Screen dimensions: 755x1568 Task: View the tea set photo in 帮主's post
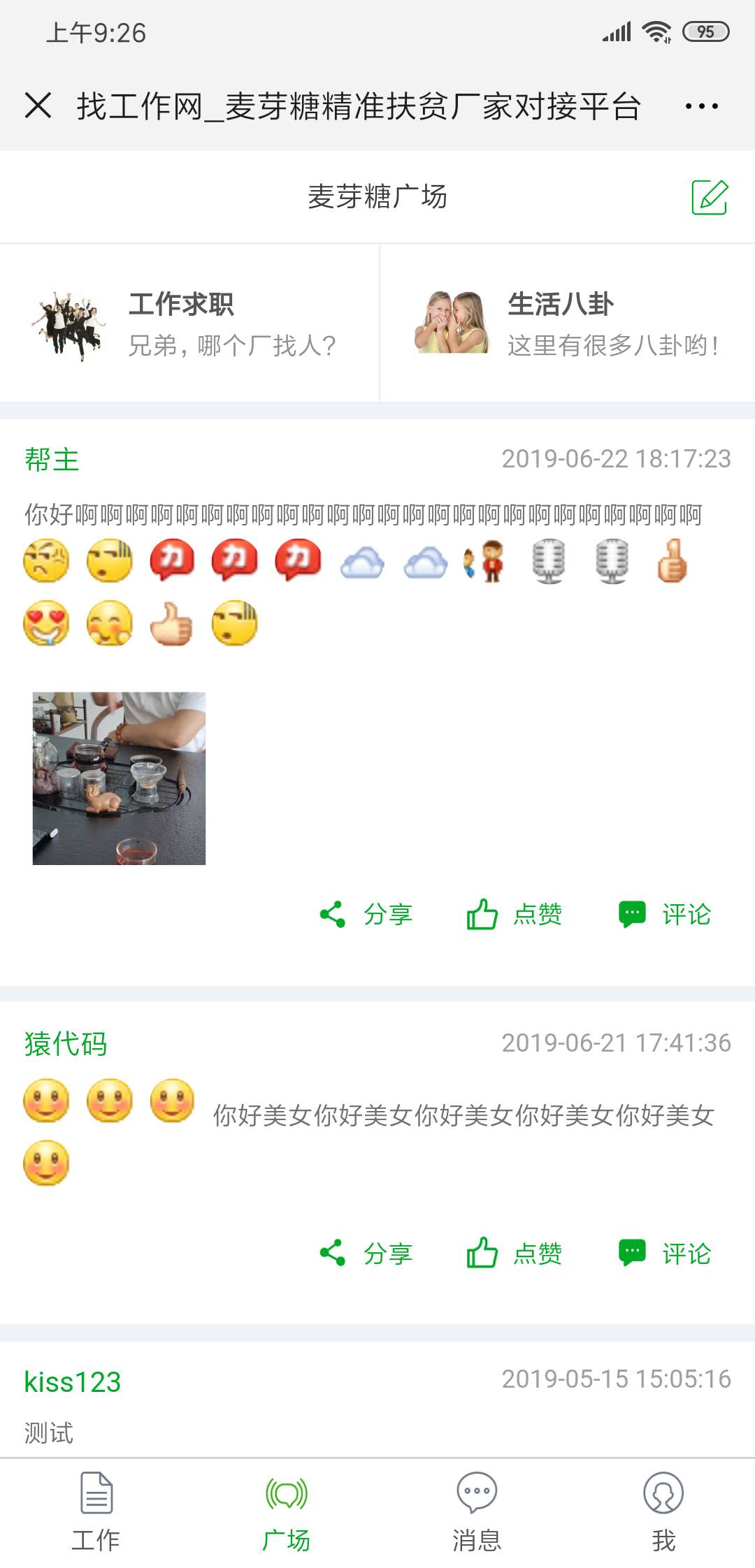(x=119, y=778)
